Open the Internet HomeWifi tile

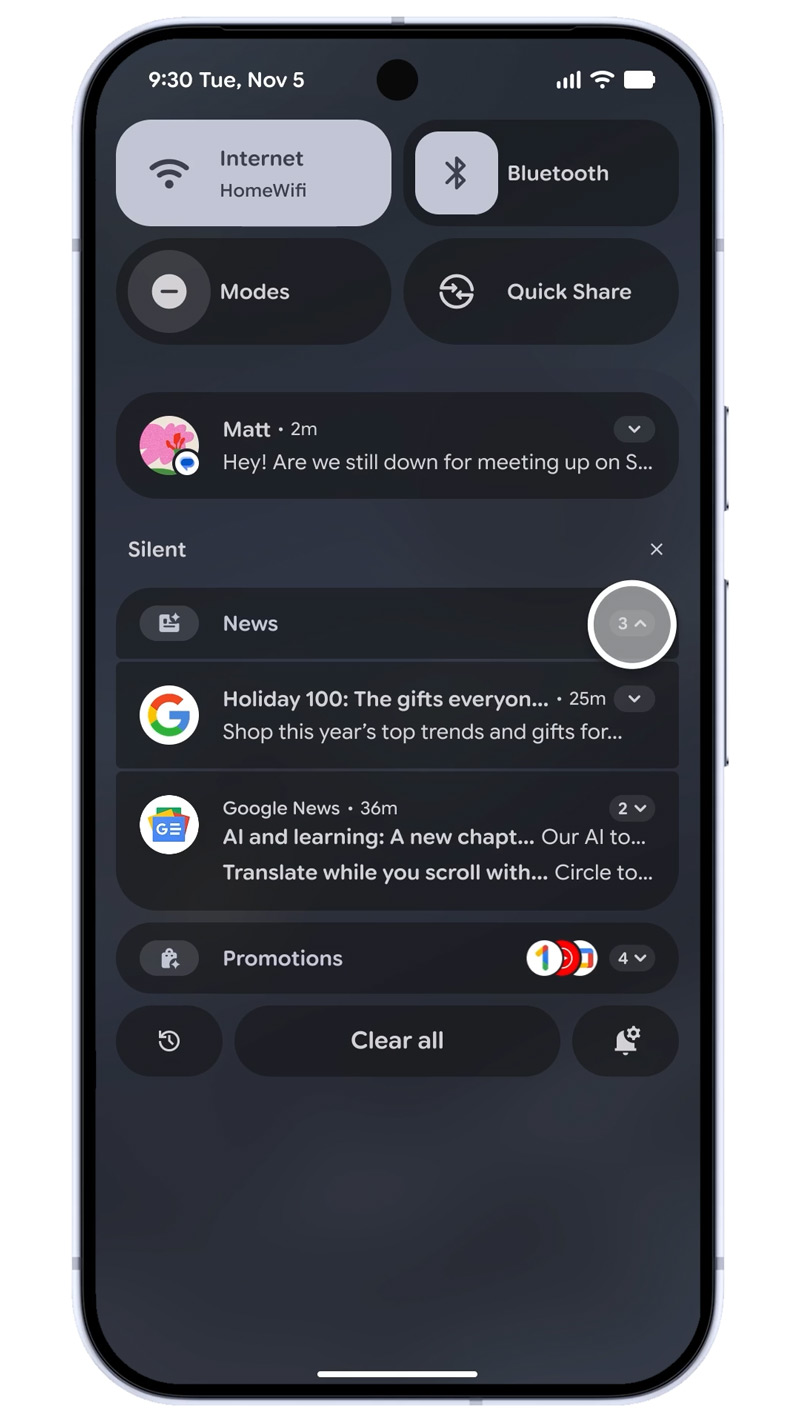click(x=253, y=173)
